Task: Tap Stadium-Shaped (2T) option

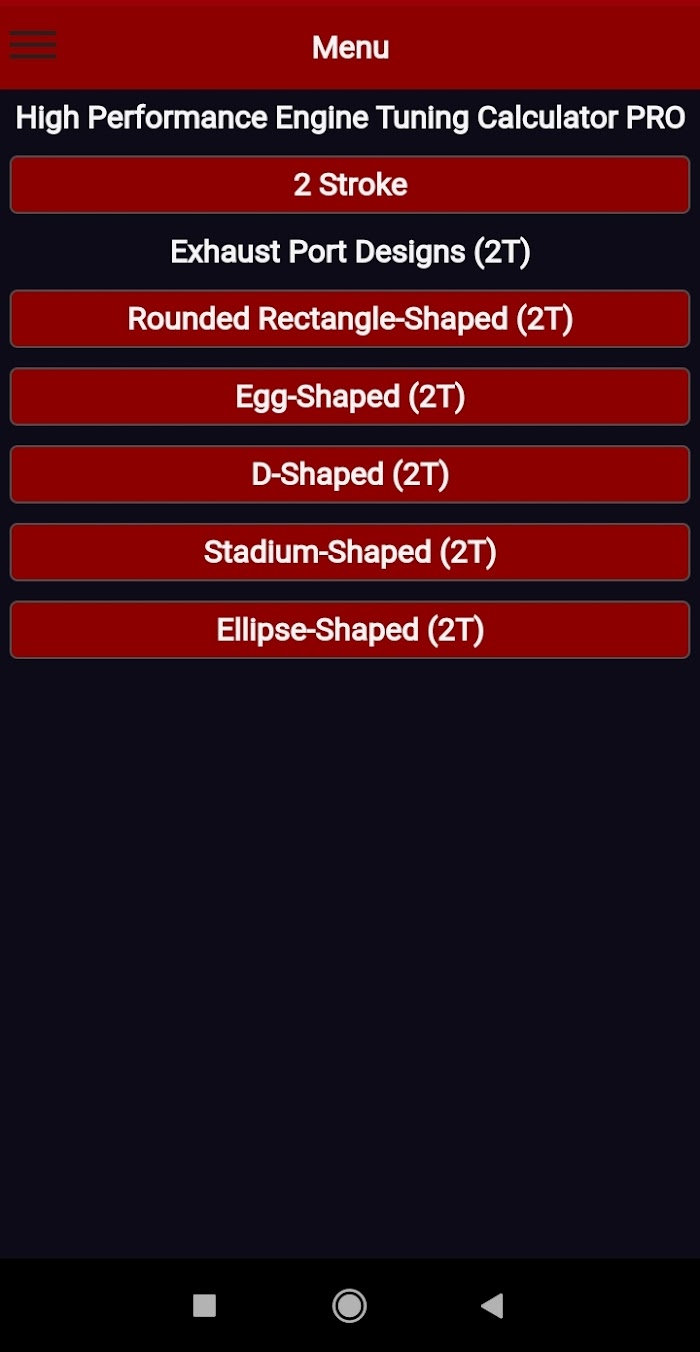Action: [350, 552]
